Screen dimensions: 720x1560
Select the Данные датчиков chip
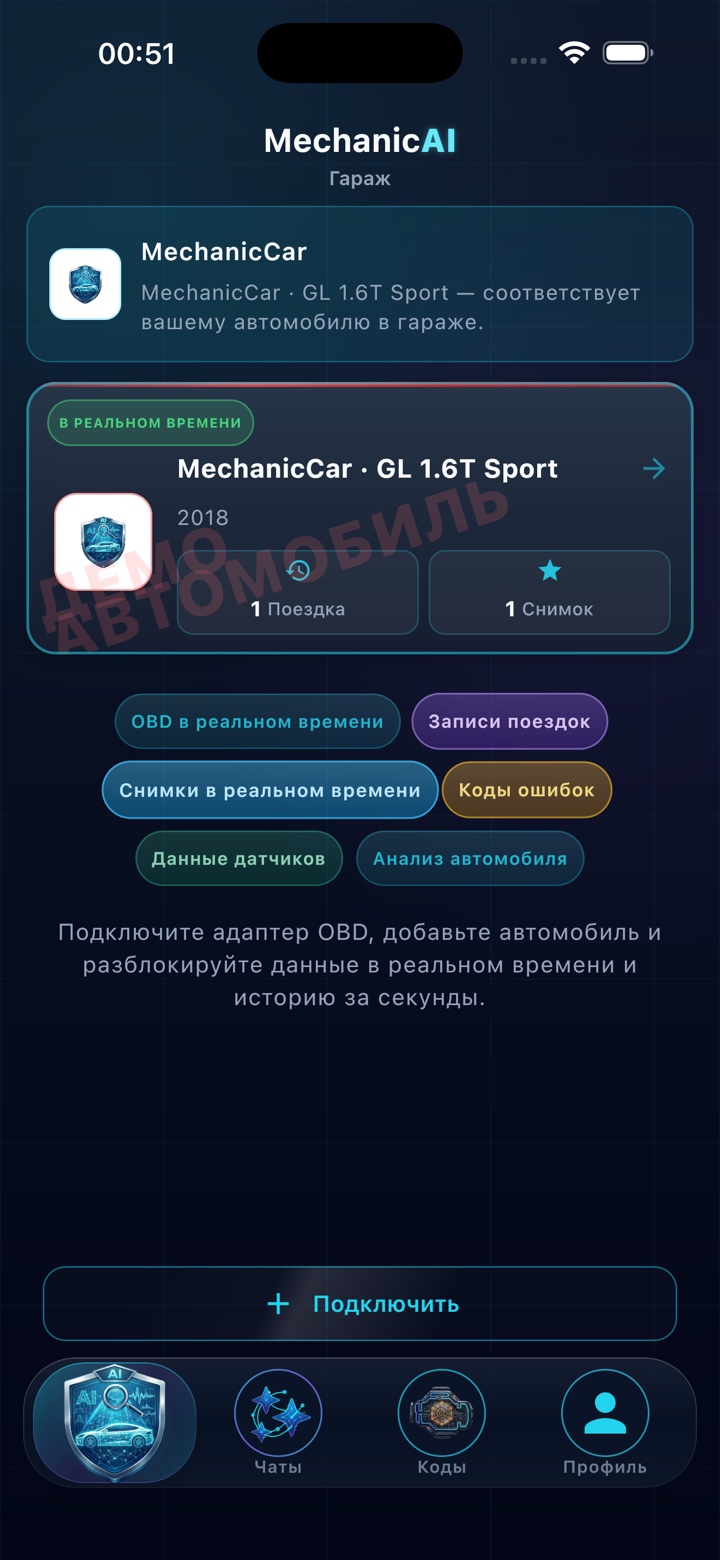(x=239, y=858)
